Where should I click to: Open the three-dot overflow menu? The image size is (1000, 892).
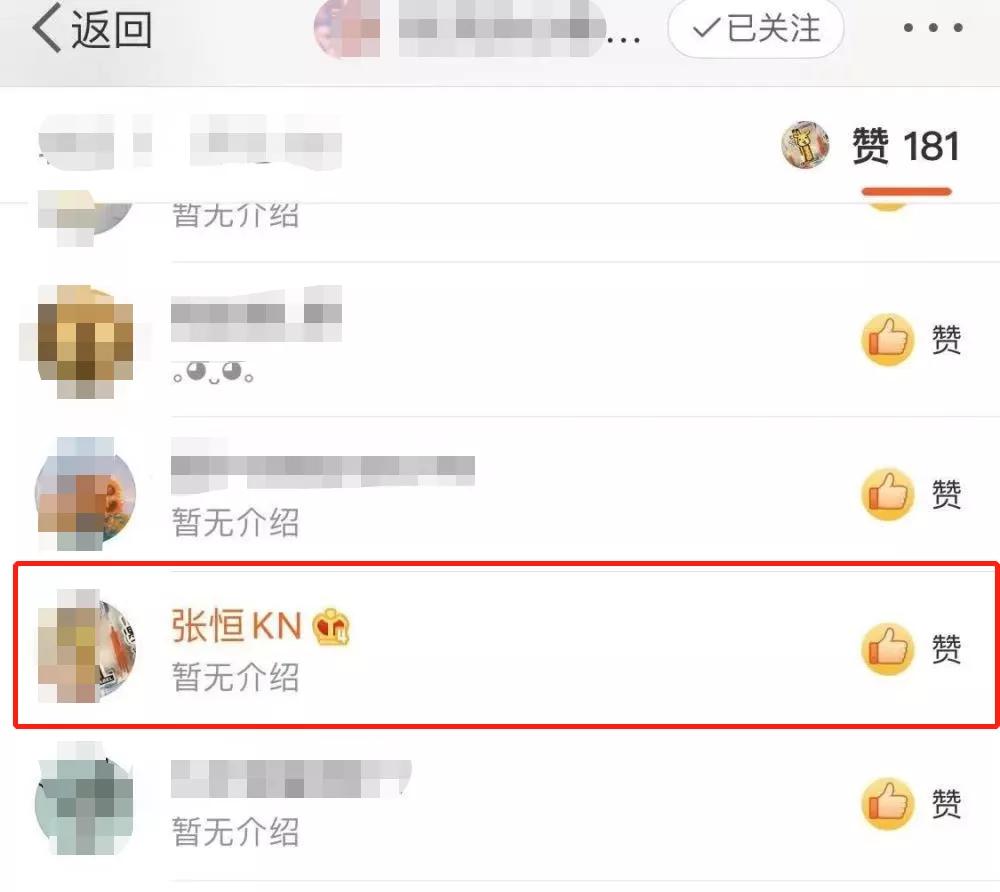tap(931, 29)
